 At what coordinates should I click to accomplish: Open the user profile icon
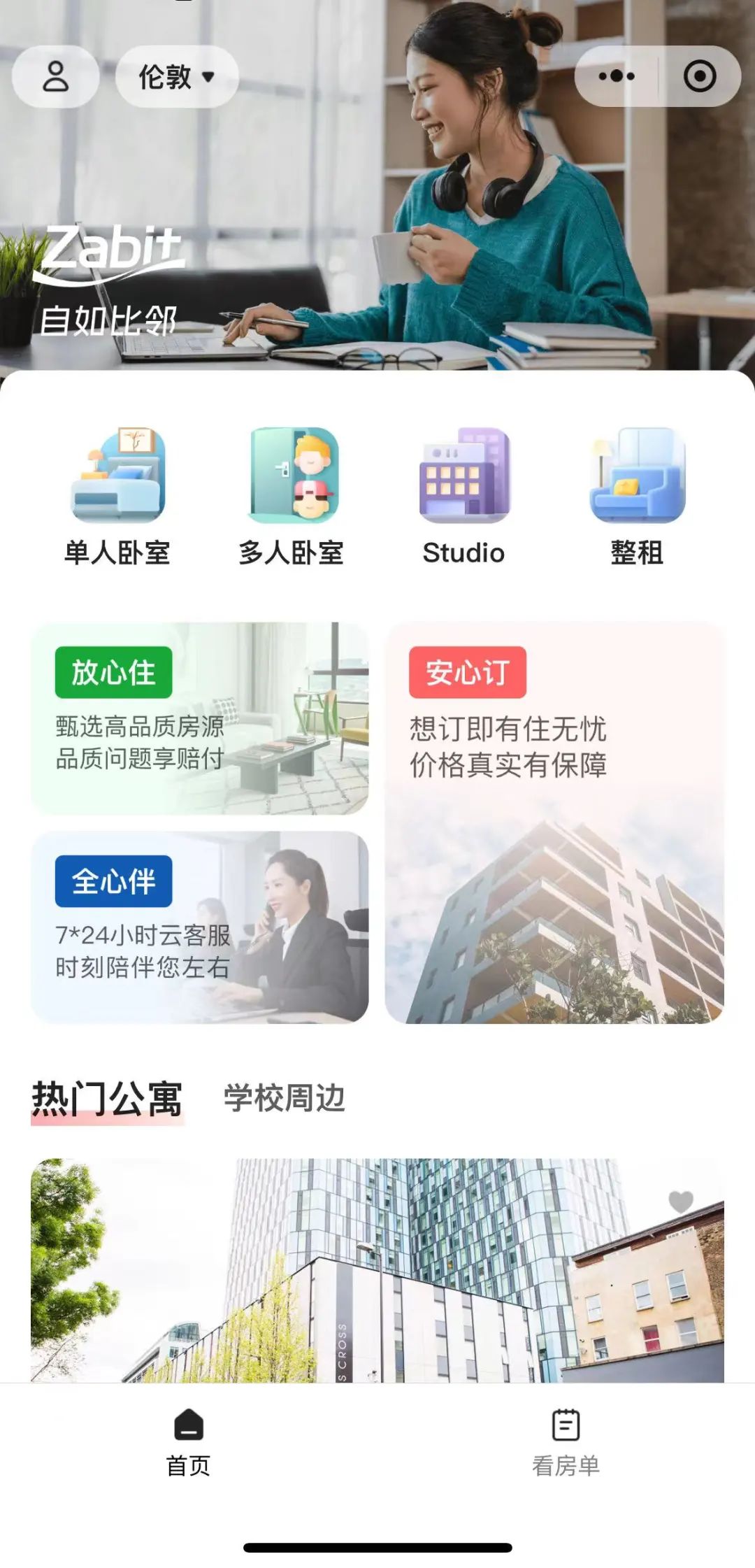pyautogui.click(x=55, y=76)
